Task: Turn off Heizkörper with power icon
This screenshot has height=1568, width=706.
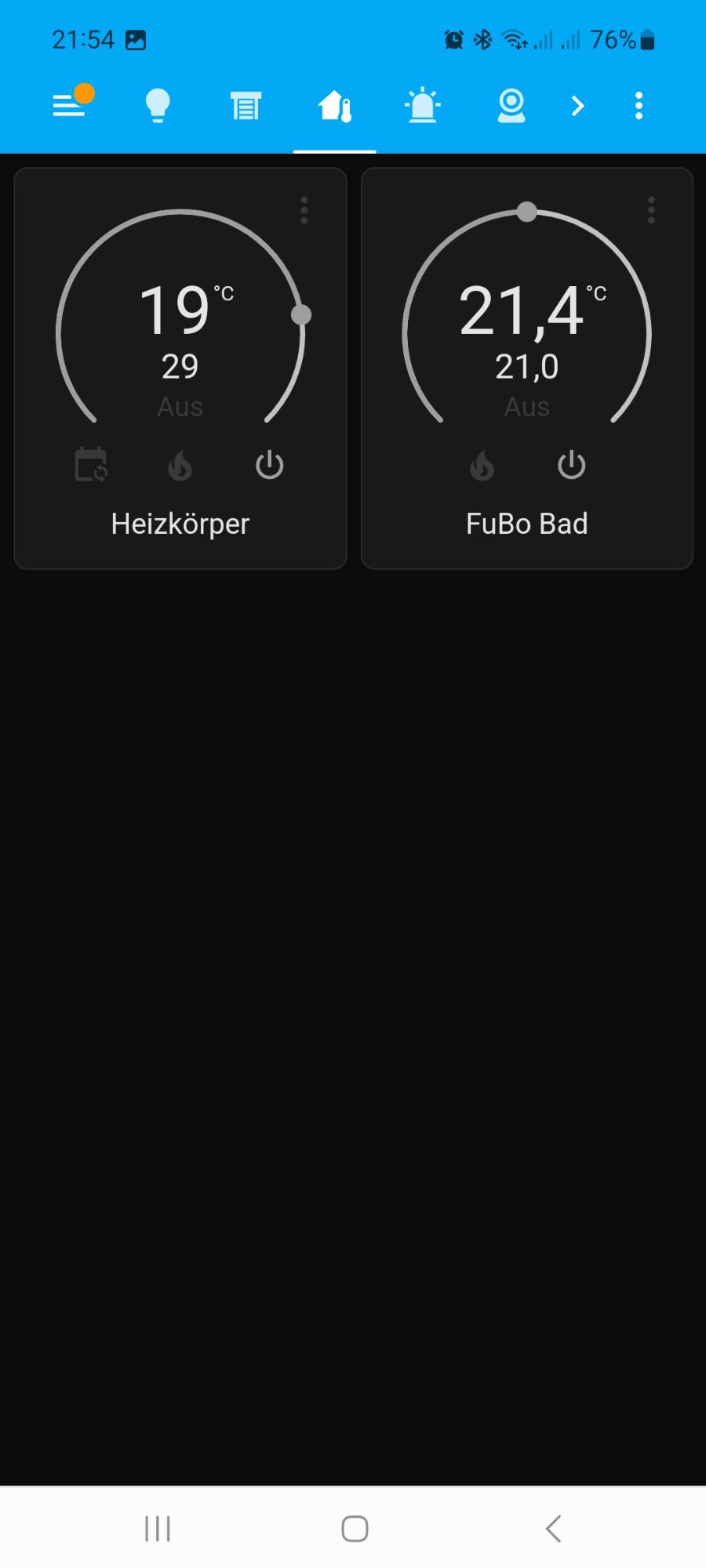Action: (x=270, y=465)
